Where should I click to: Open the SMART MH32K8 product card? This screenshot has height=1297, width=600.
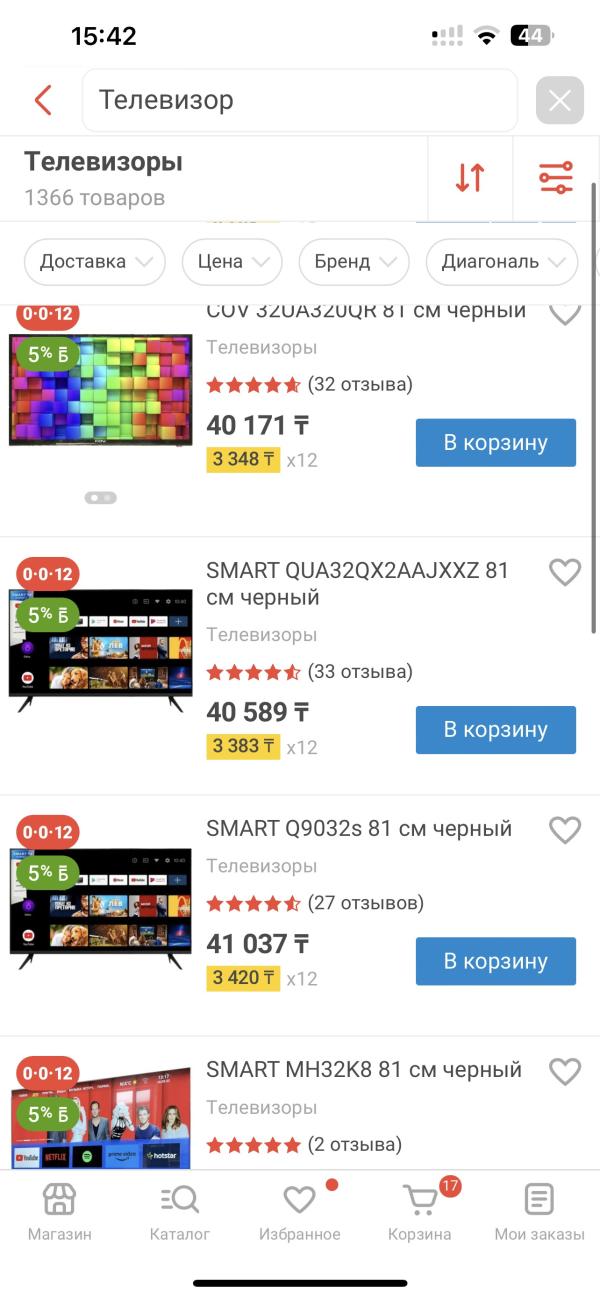363,1070
